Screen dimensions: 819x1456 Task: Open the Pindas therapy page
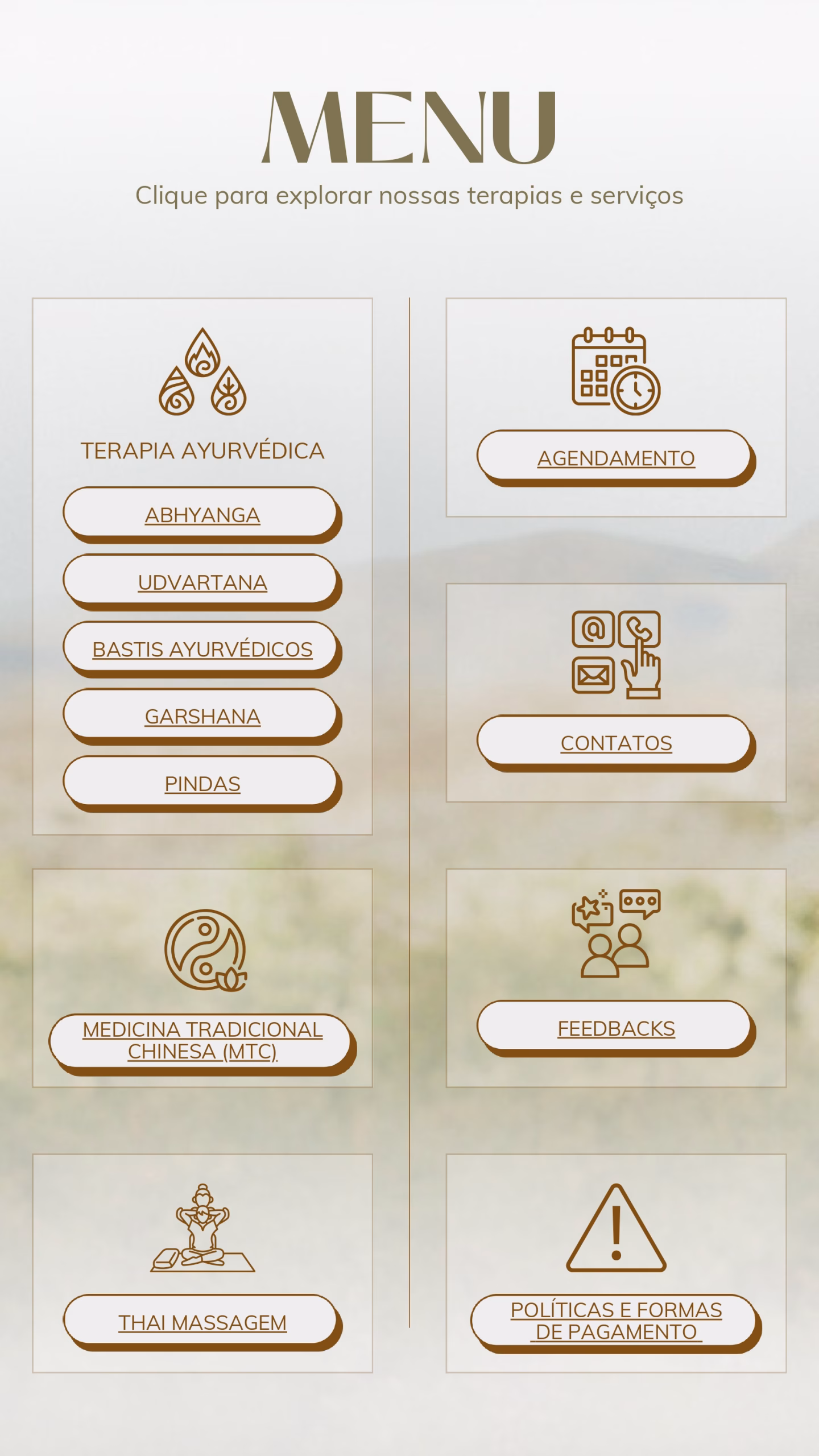pyautogui.click(x=202, y=783)
